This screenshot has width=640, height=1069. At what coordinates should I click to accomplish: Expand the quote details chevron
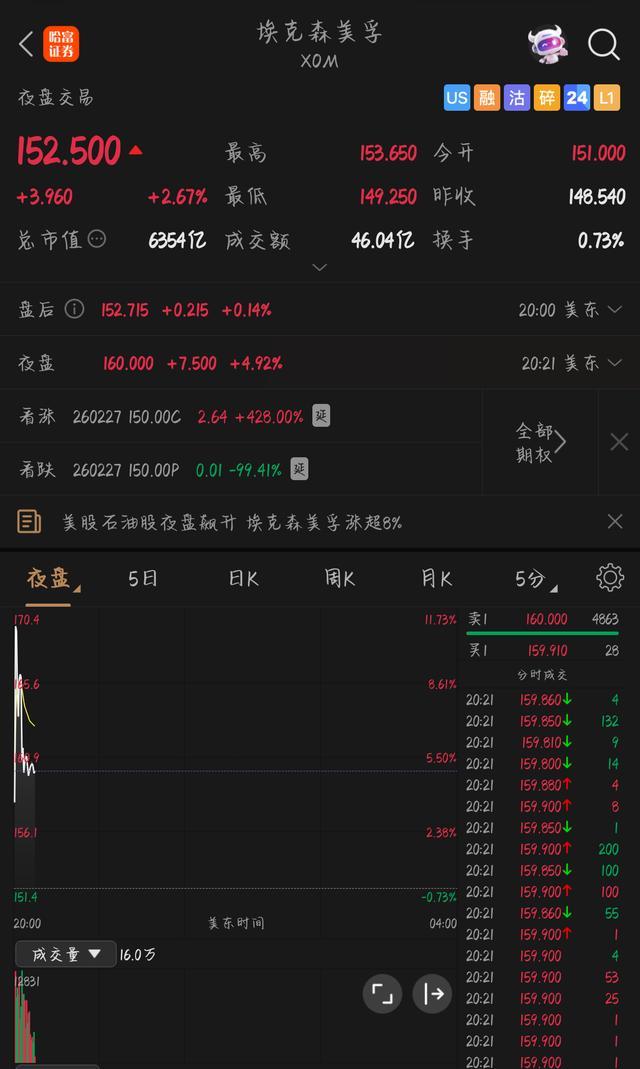point(319,267)
